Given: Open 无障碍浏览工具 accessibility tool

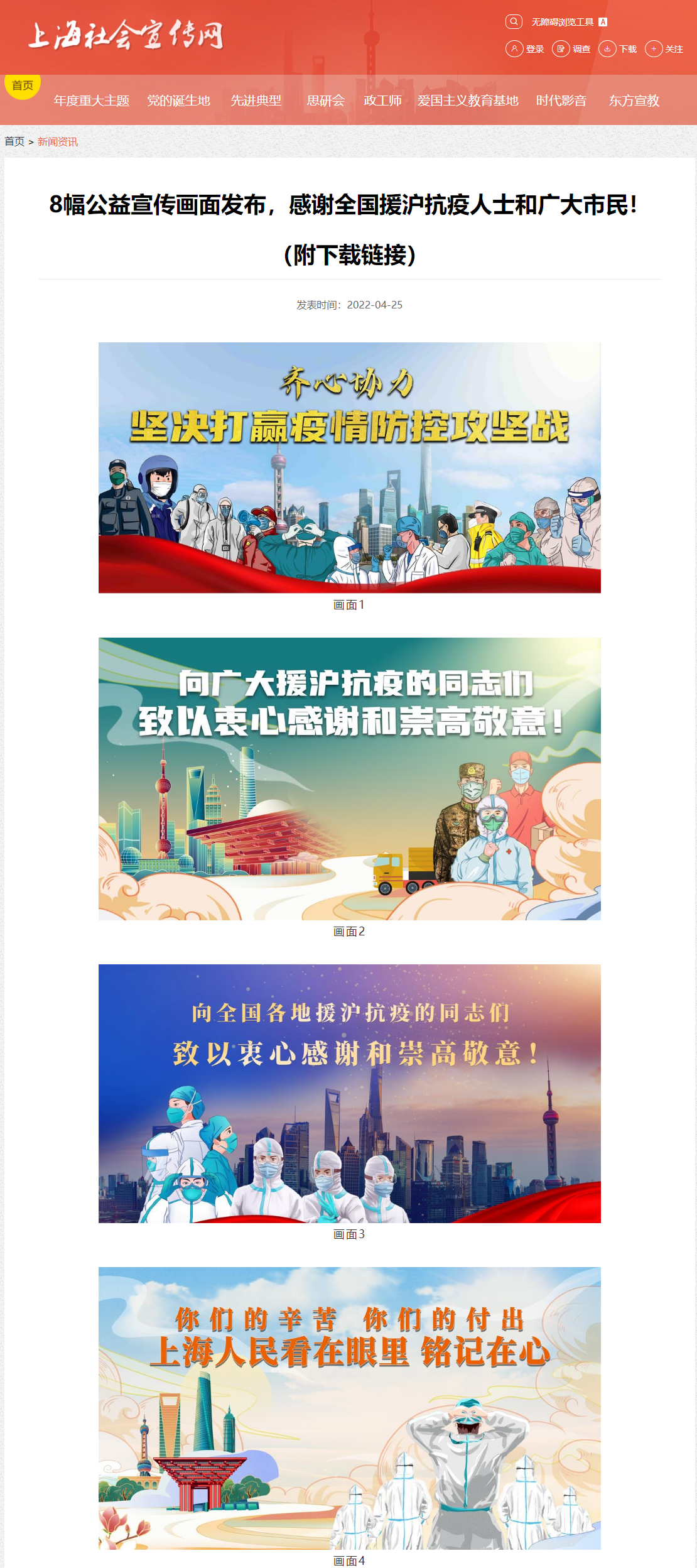Looking at the screenshot, I should click(563, 22).
